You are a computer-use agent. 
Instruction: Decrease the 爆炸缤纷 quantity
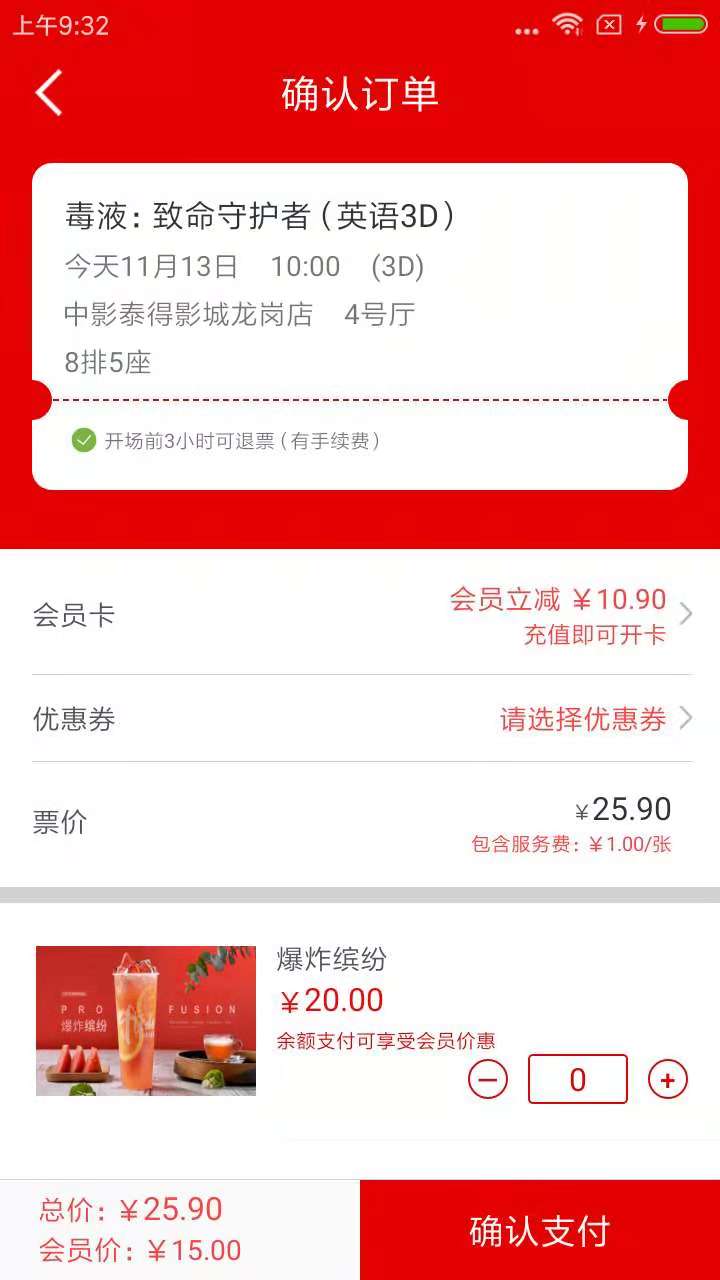pos(488,1080)
